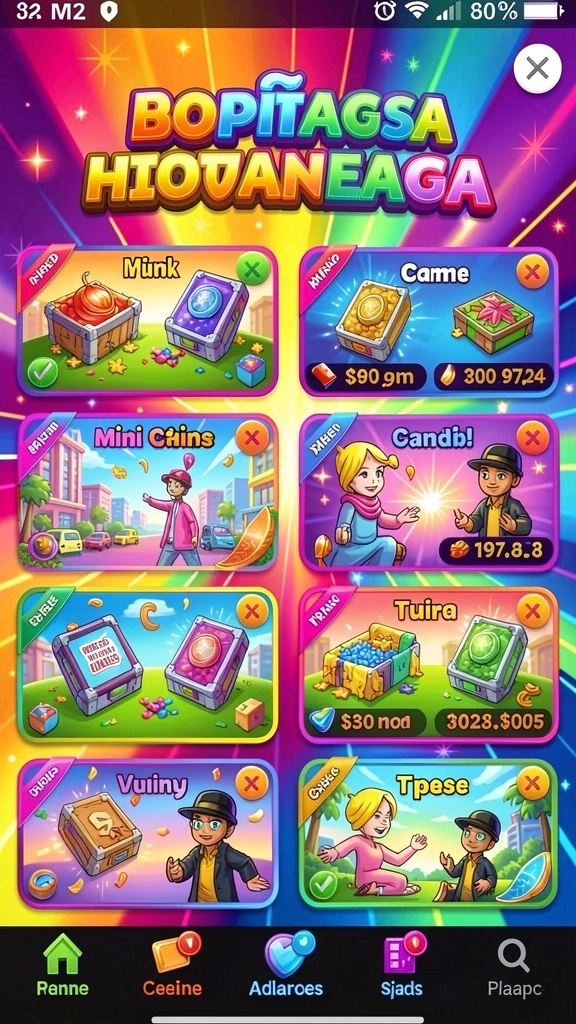Open the Mini Chins card
576x1024 pixels.
point(148,492)
